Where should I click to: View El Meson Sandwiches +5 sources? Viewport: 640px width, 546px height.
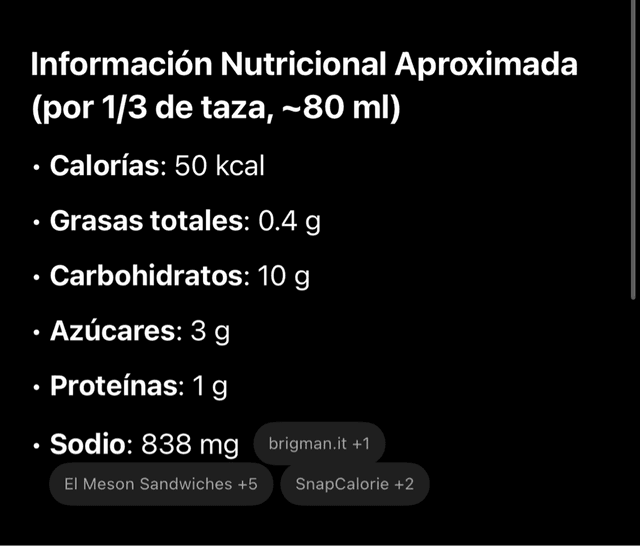click(161, 485)
